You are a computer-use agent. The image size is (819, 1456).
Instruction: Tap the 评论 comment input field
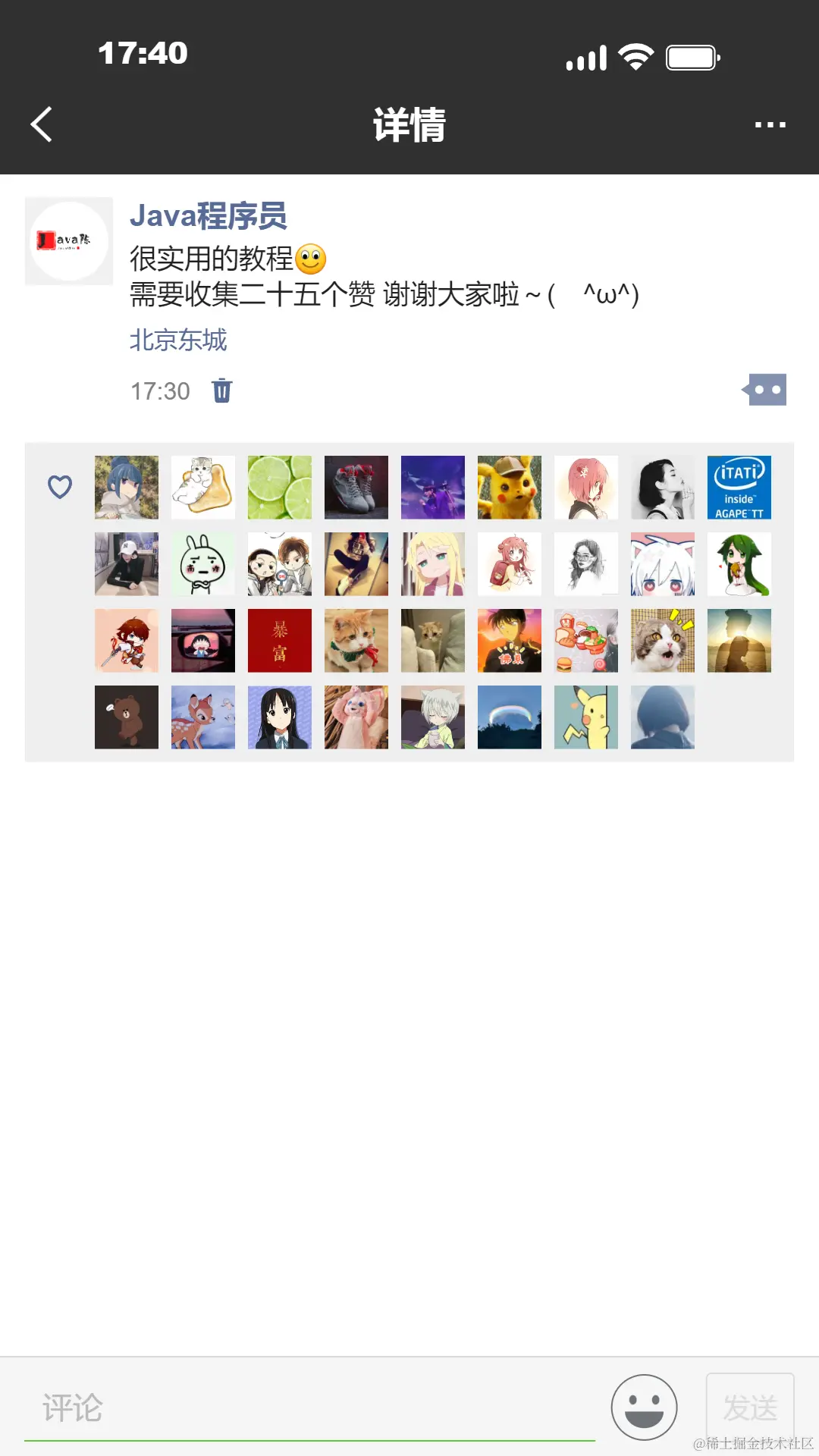(x=309, y=1408)
